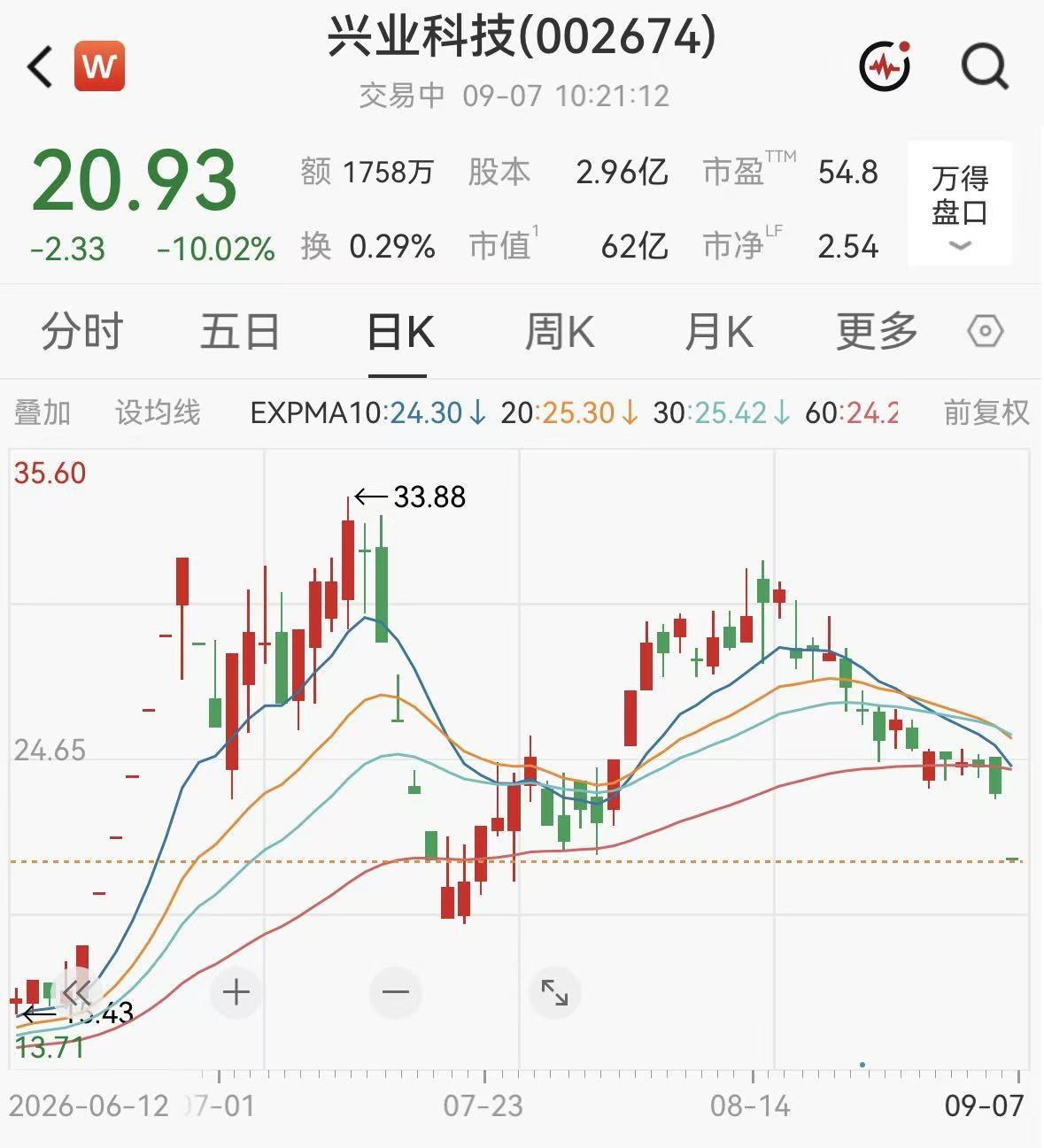Open chart settings hexagon icon

[986, 332]
